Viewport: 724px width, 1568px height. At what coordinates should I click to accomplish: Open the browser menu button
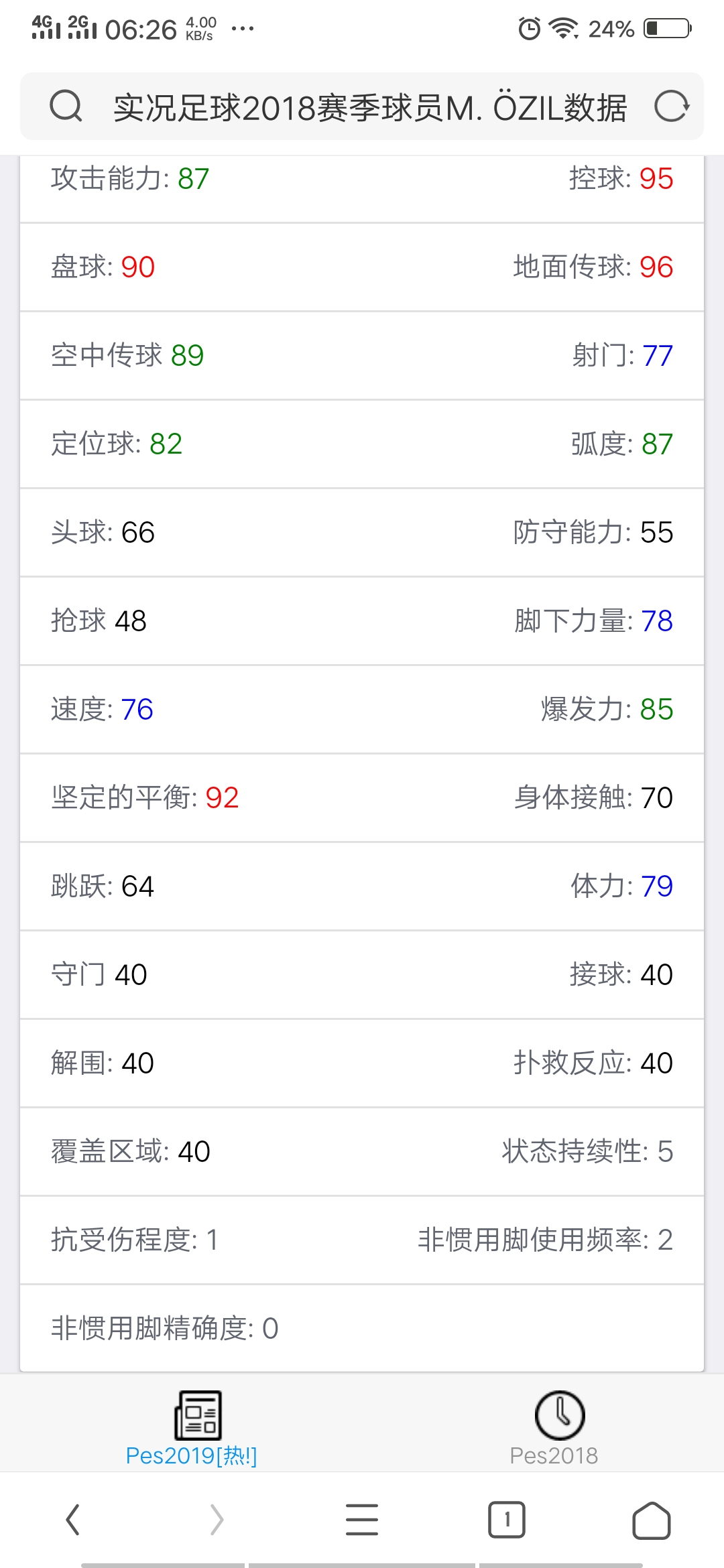point(362,1519)
